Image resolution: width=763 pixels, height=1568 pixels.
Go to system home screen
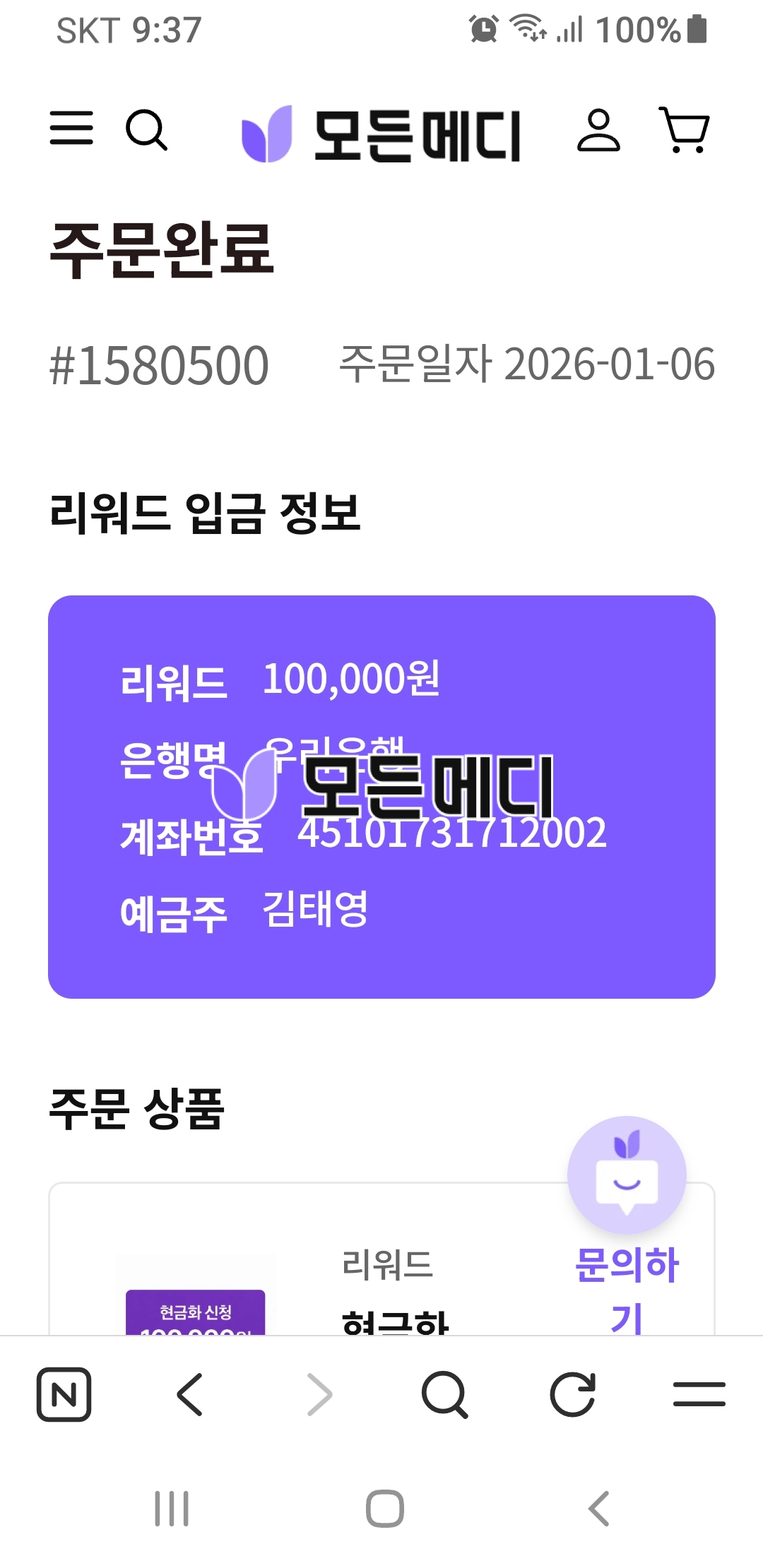pyautogui.click(x=385, y=1509)
